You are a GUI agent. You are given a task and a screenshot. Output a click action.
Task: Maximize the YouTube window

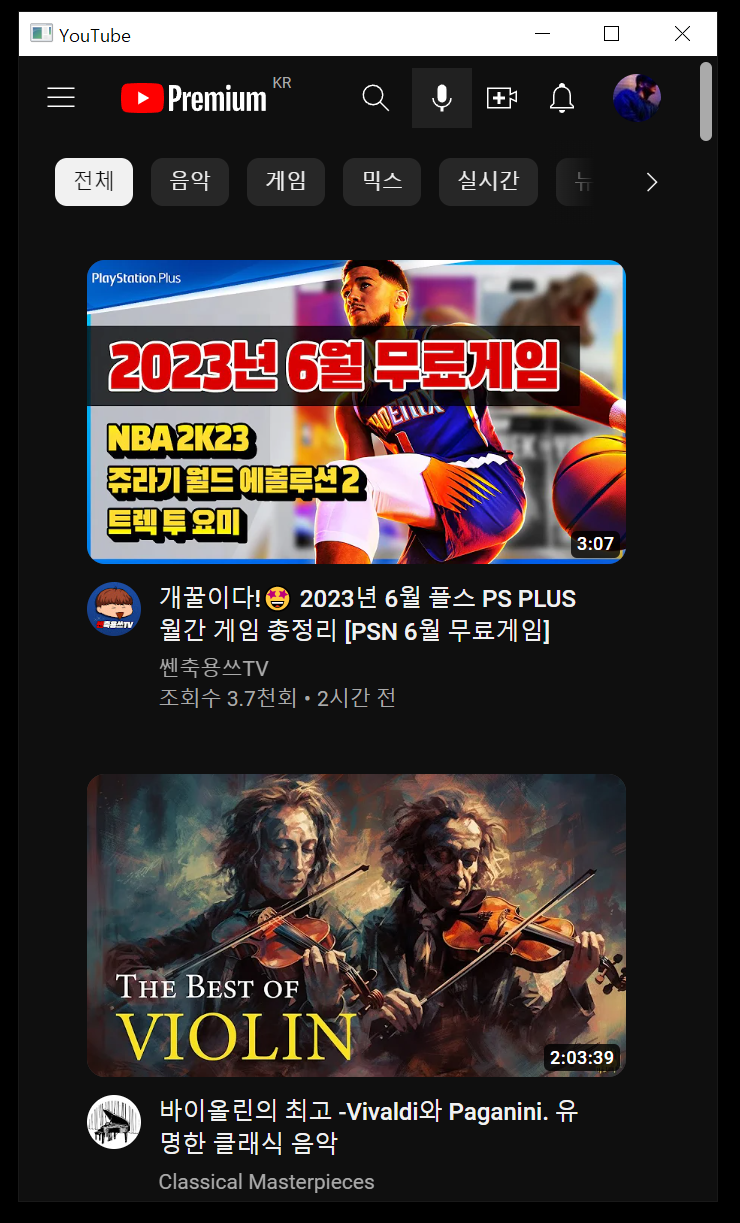click(x=612, y=34)
